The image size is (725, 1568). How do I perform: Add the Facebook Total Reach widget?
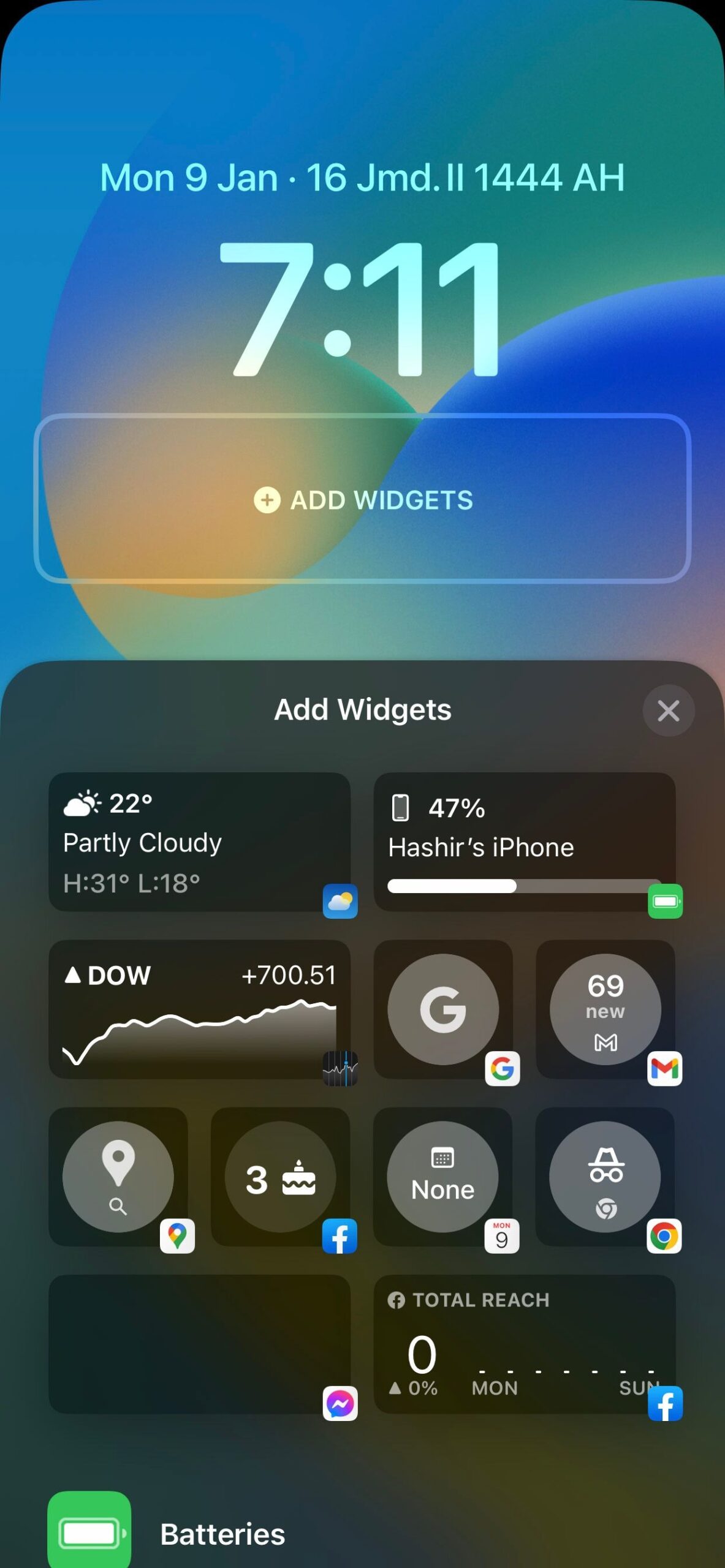[x=525, y=1344]
